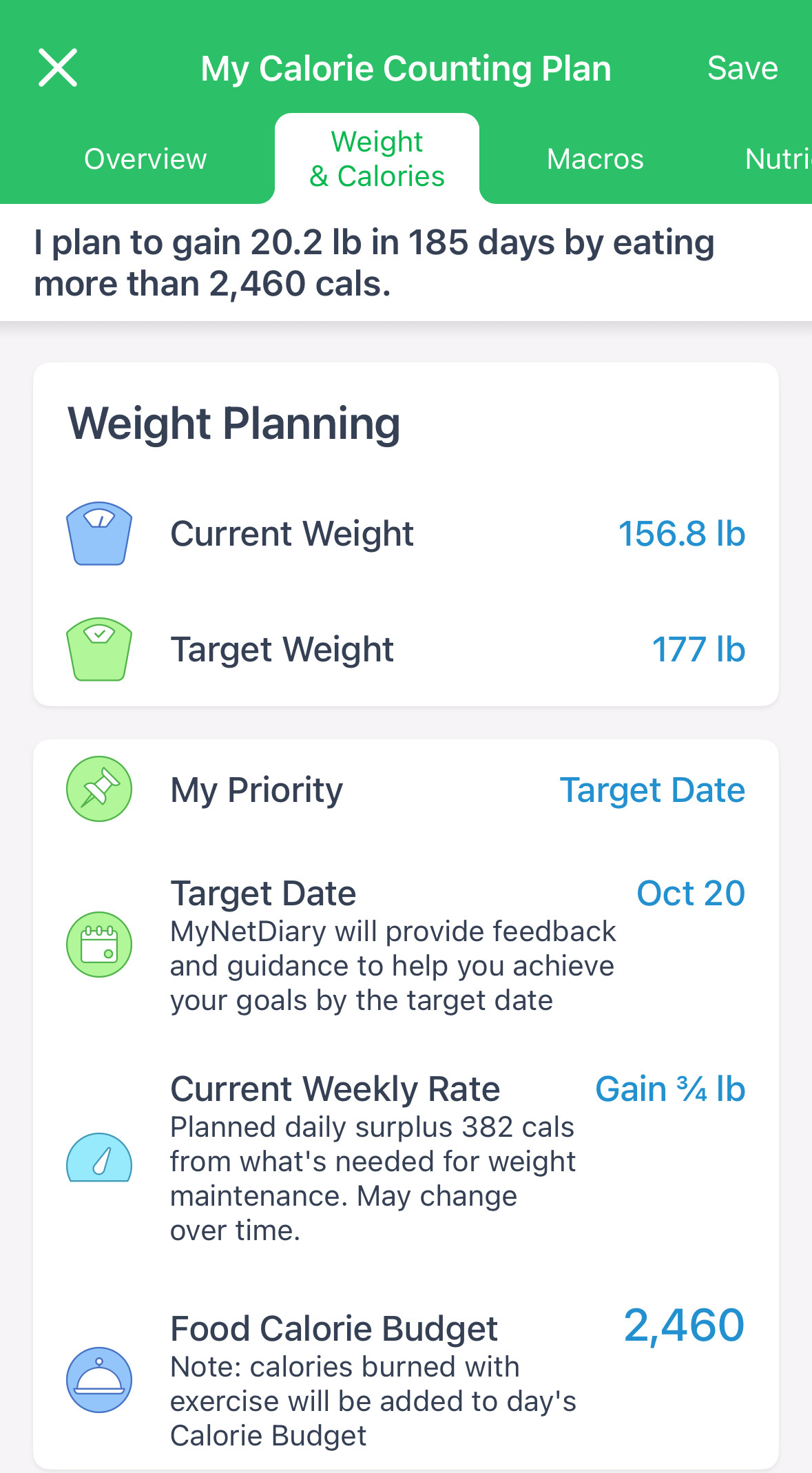
Task: Select the Weight & Calories tab
Action: [377, 159]
